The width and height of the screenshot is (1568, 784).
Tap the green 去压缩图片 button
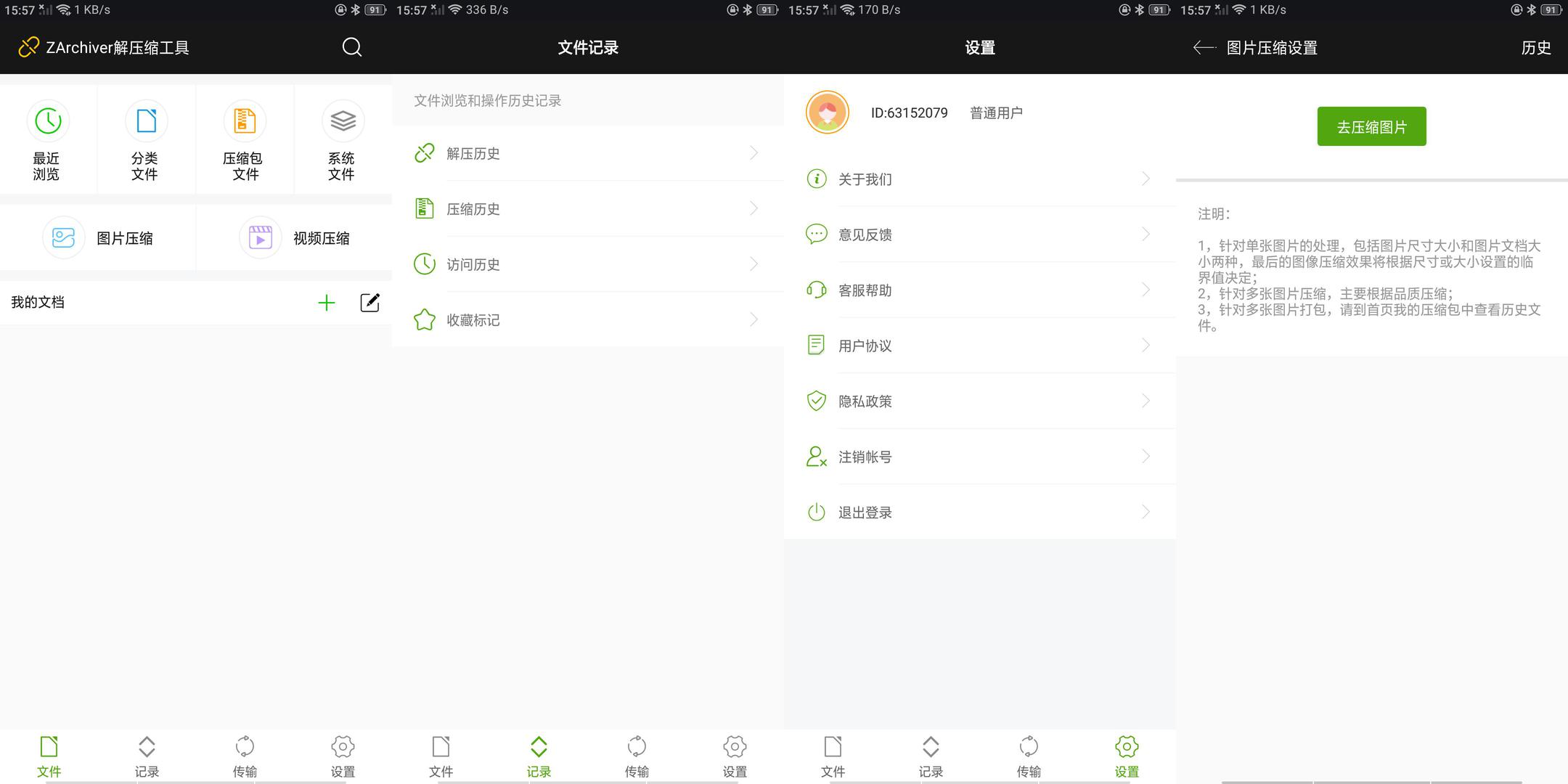1371,126
